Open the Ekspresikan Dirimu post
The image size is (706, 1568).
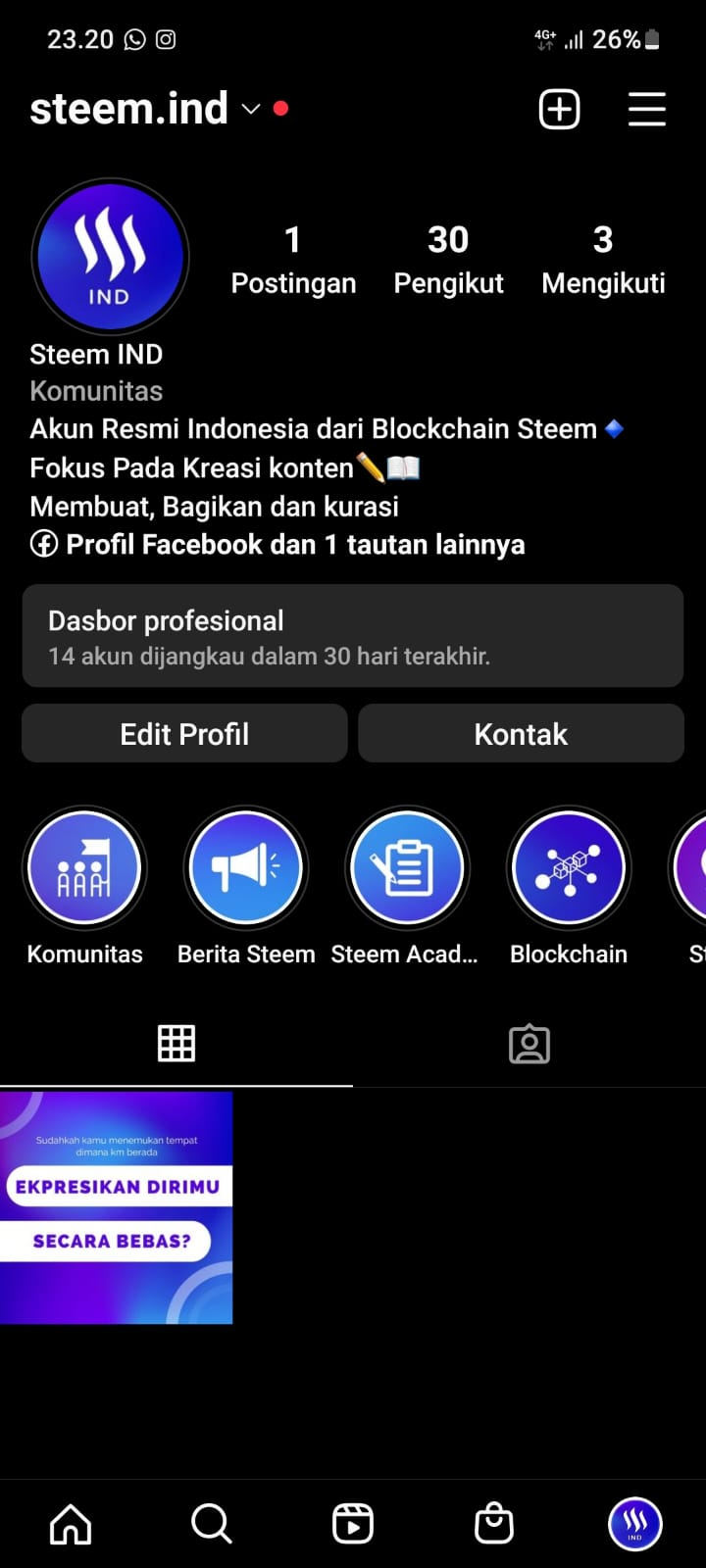click(116, 1208)
